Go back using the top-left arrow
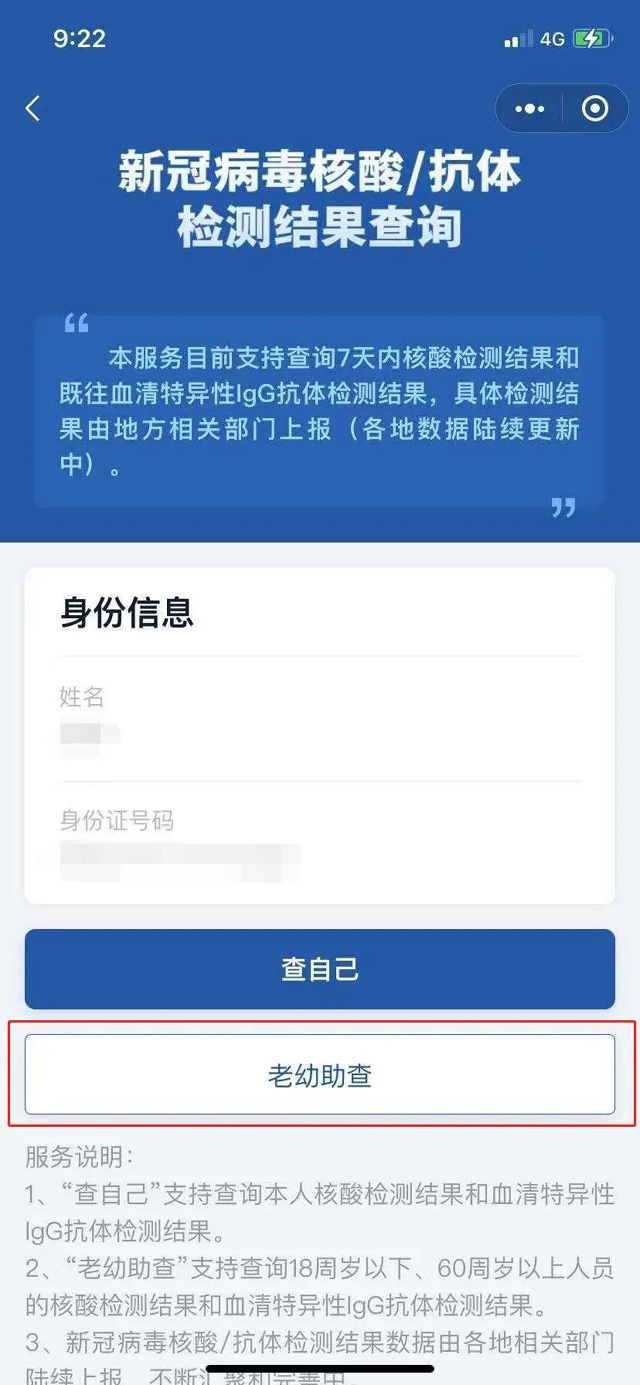 pyautogui.click(x=33, y=108)
